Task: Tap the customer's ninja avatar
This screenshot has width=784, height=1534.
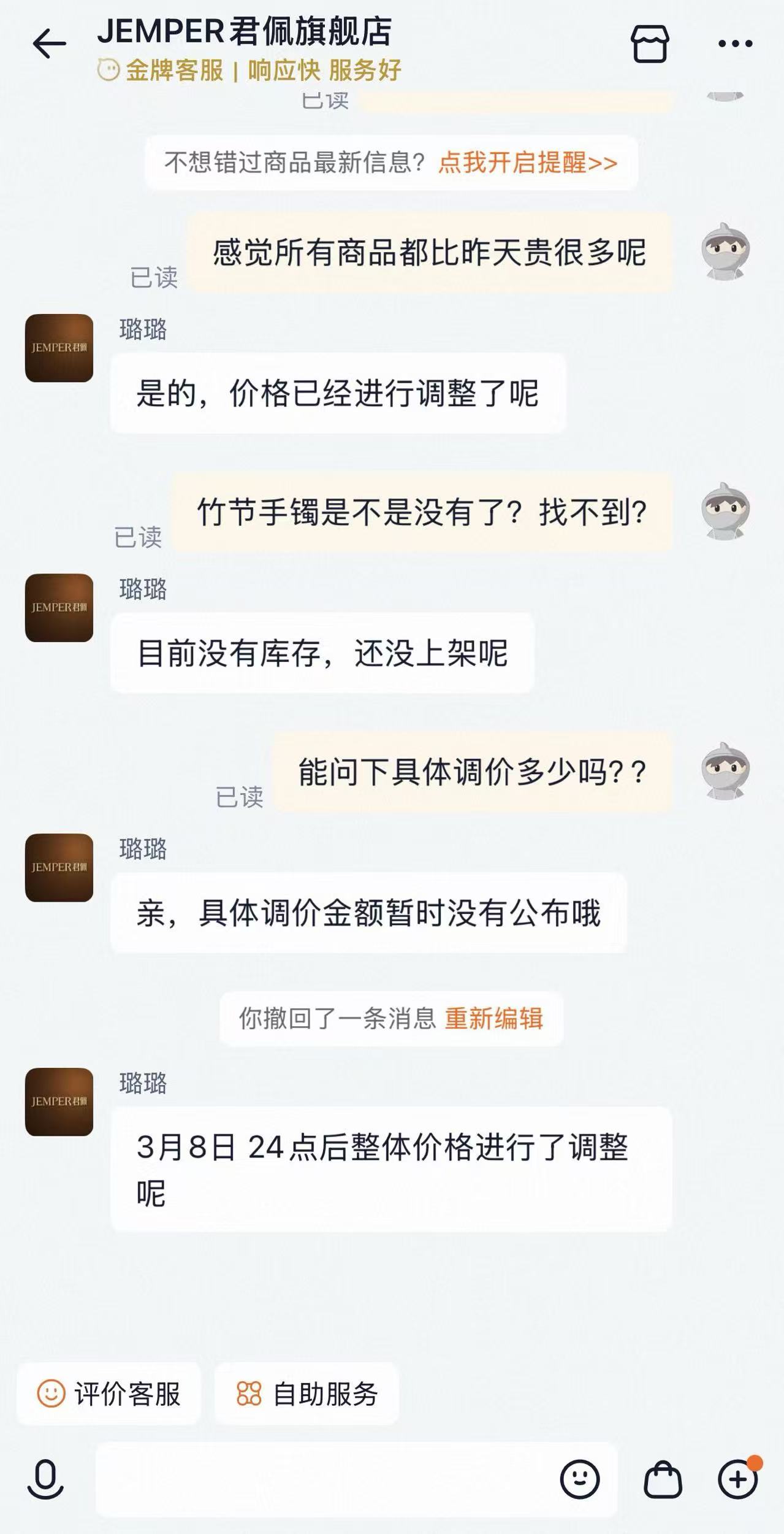Action: tap(725, 251)
